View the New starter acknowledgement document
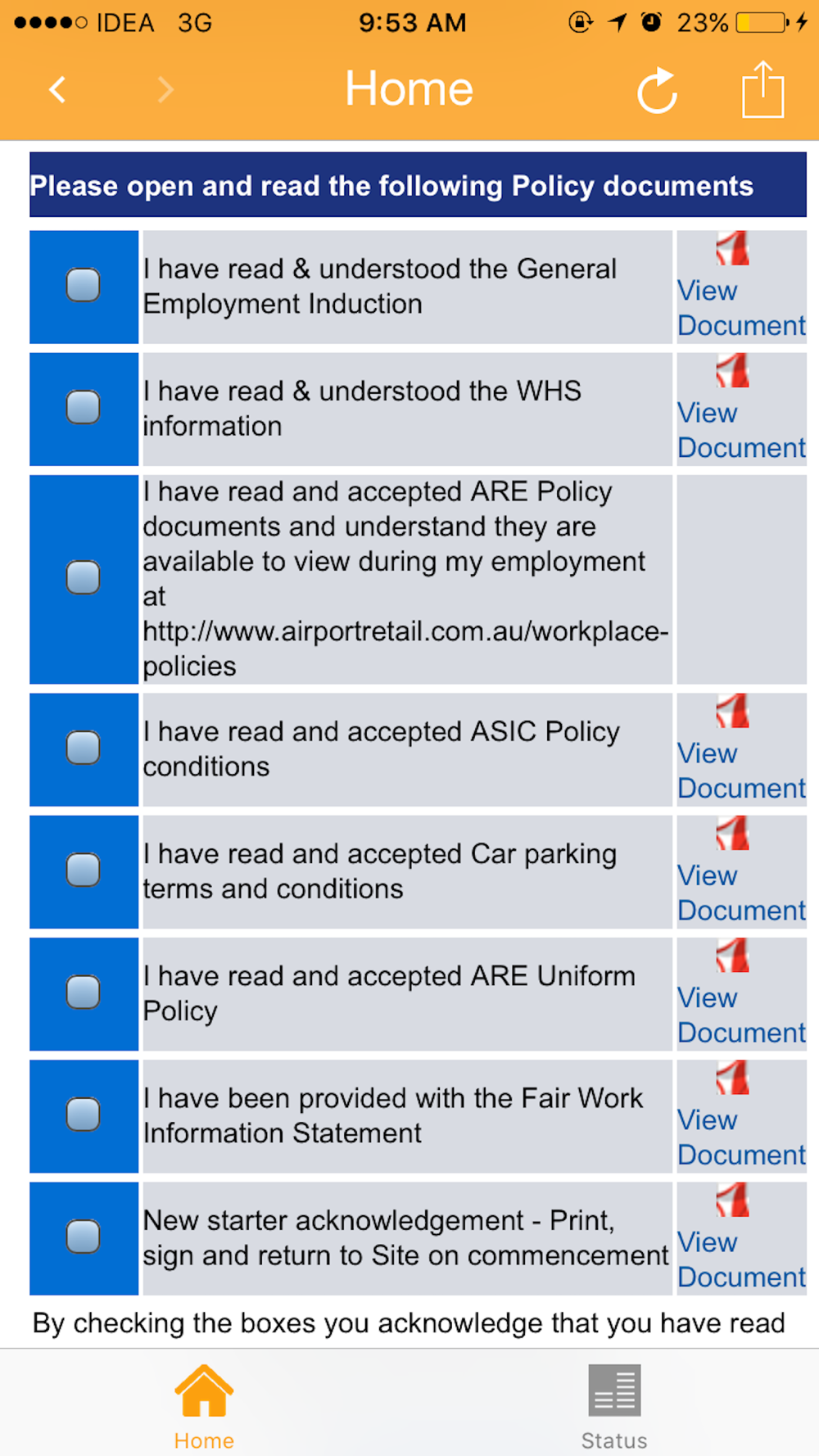Viewport: 819px width, 1456px height. tap(741, 1259)
